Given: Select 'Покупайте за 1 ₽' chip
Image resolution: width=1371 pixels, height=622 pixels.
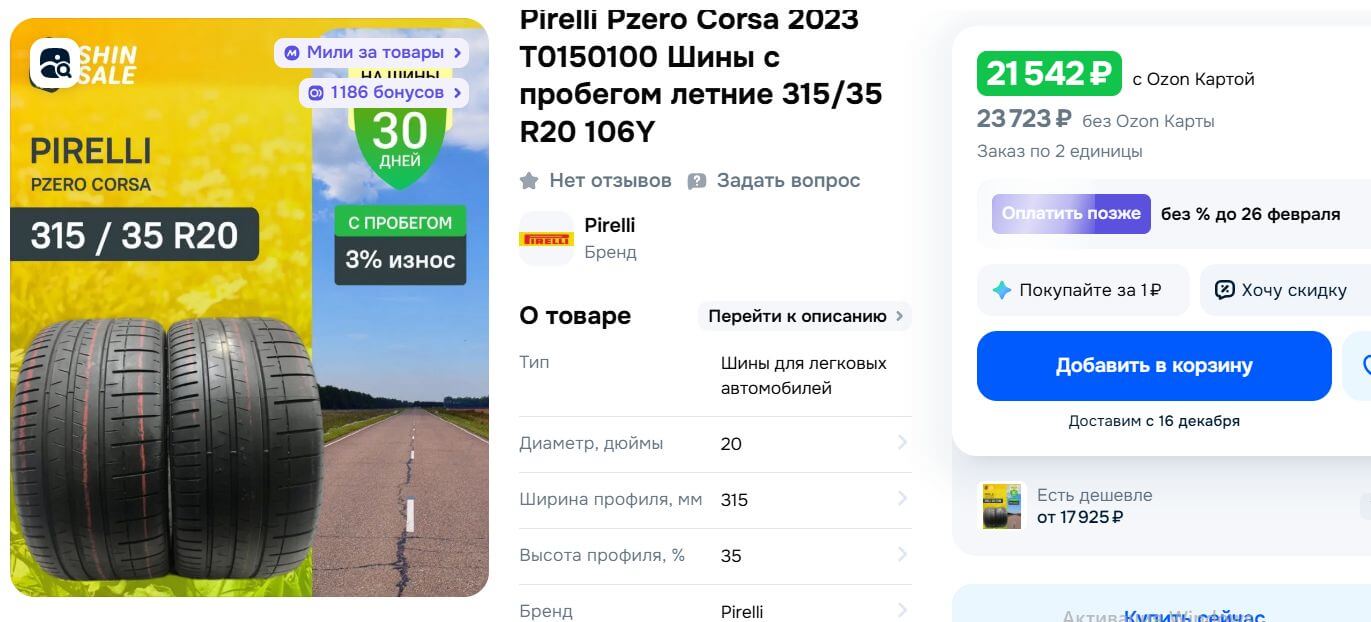Looking at the screenshot, I should pos(1082,290).
